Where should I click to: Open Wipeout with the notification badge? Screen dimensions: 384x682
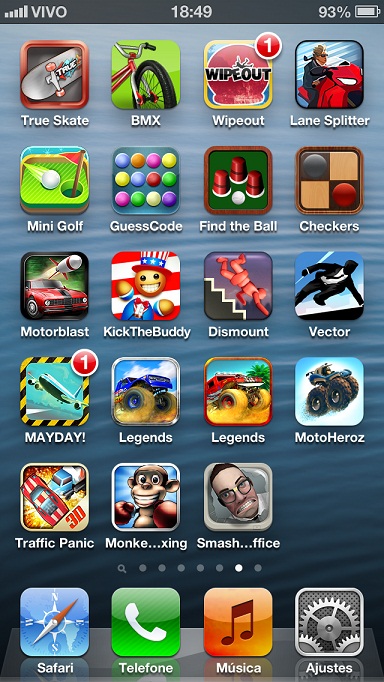pyautogui.click(x=238, y=74)
